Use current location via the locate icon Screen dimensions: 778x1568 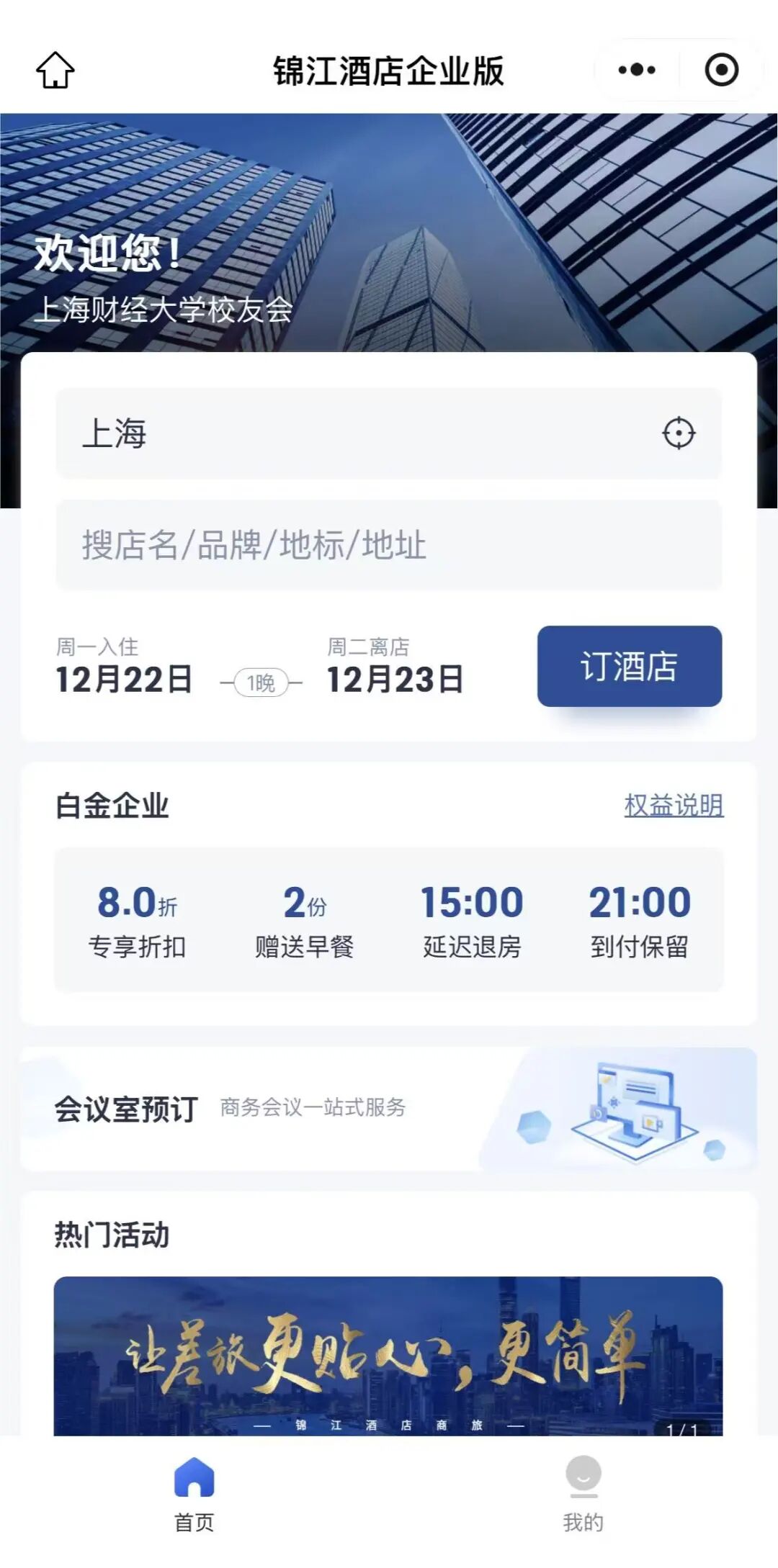click(x=678, y=433)
